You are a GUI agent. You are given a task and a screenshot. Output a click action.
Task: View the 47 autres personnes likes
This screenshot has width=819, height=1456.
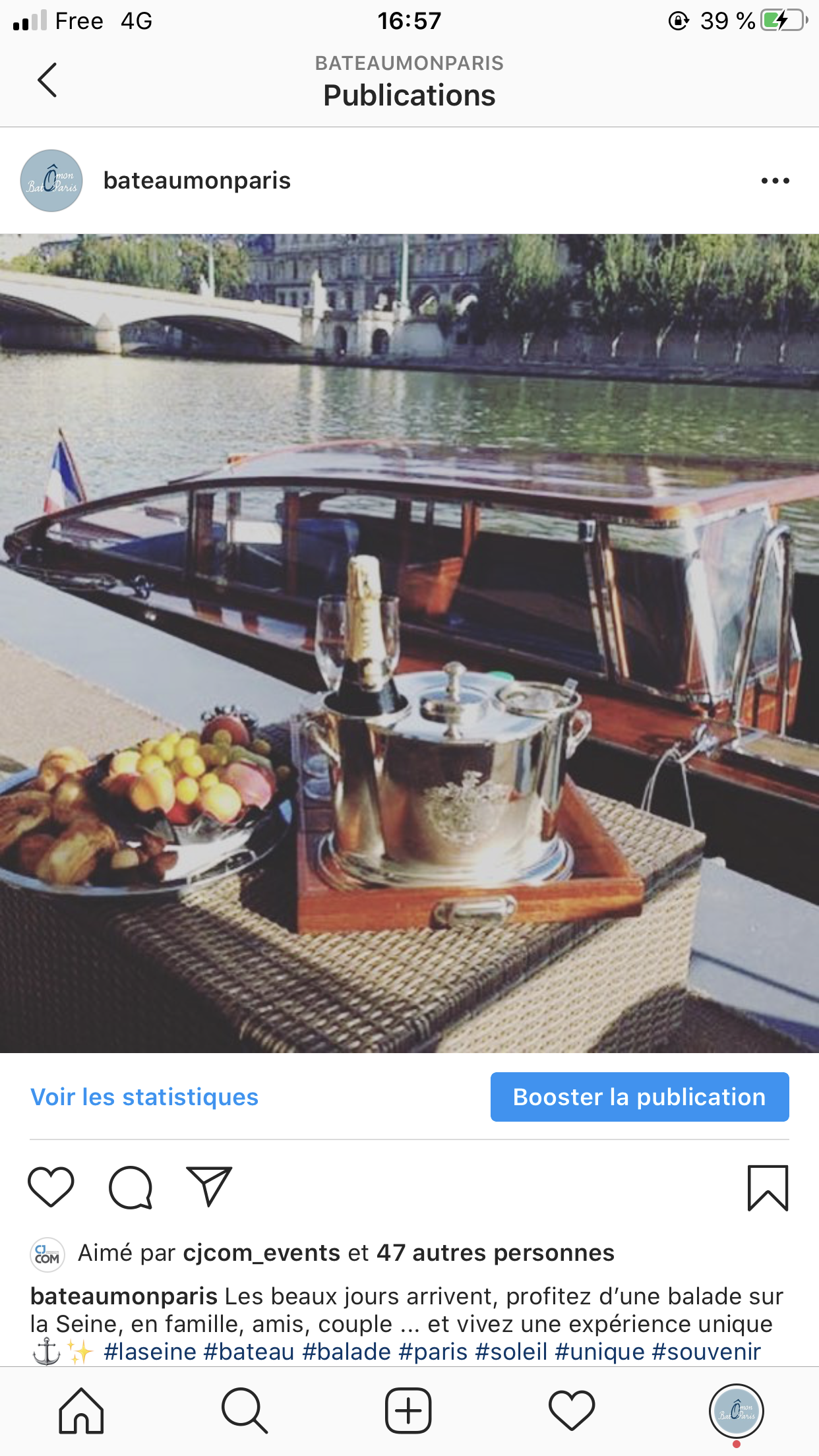pos(495,1253)
